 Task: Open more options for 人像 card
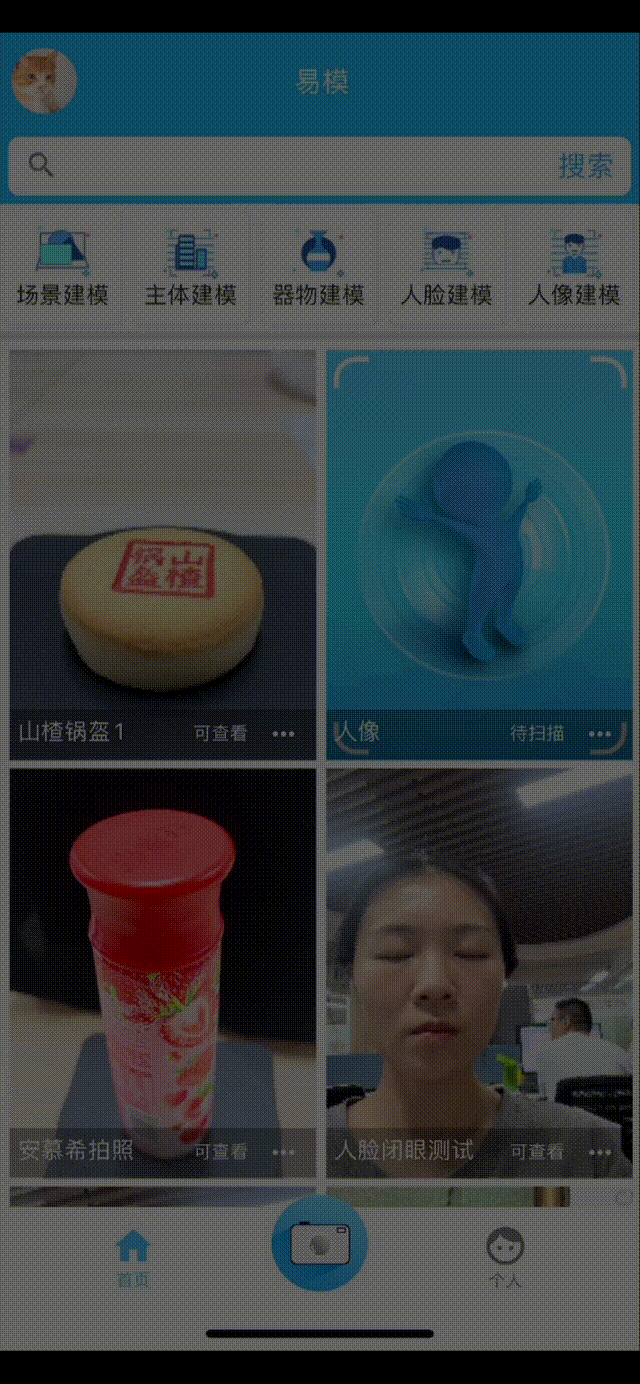(x=600, y=734)
